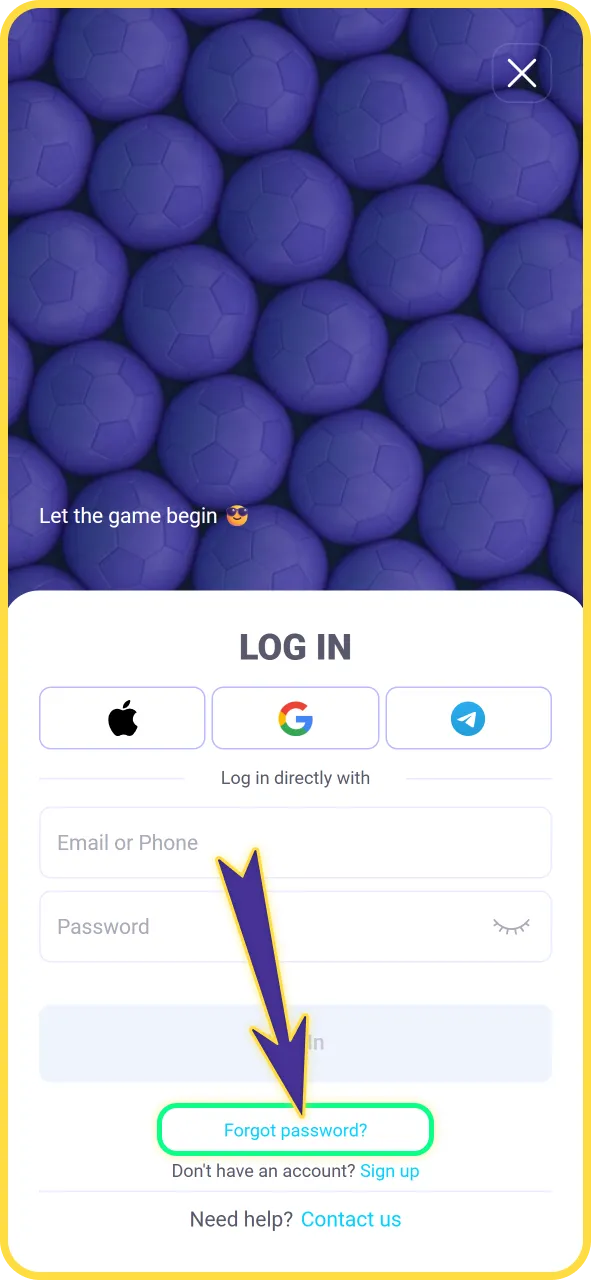Viewport: 591px width, 1280px height.
Task: Log in with Telegram
Action: (468, 718)
